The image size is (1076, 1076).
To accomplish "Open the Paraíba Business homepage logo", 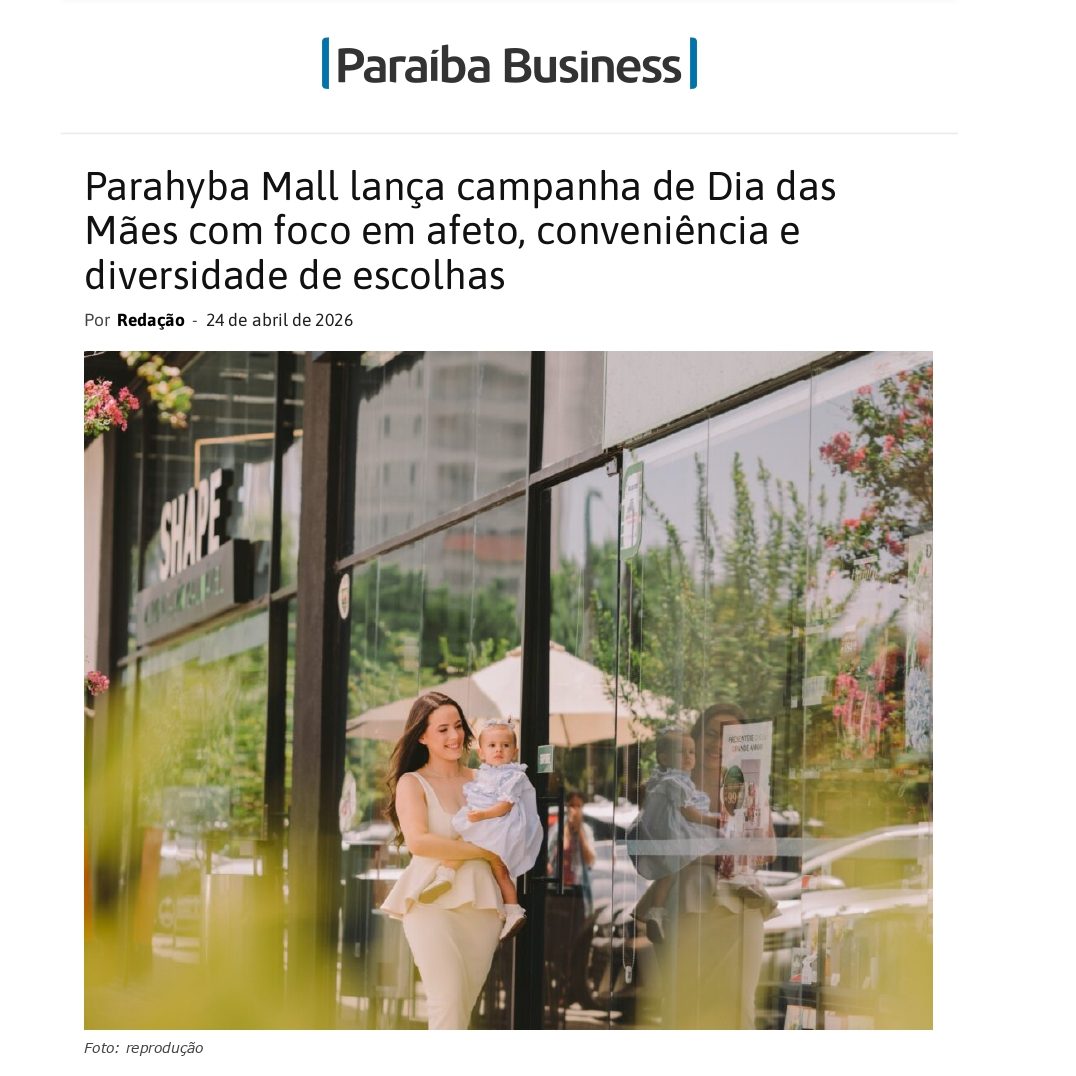I will click(x=509, y=64).
